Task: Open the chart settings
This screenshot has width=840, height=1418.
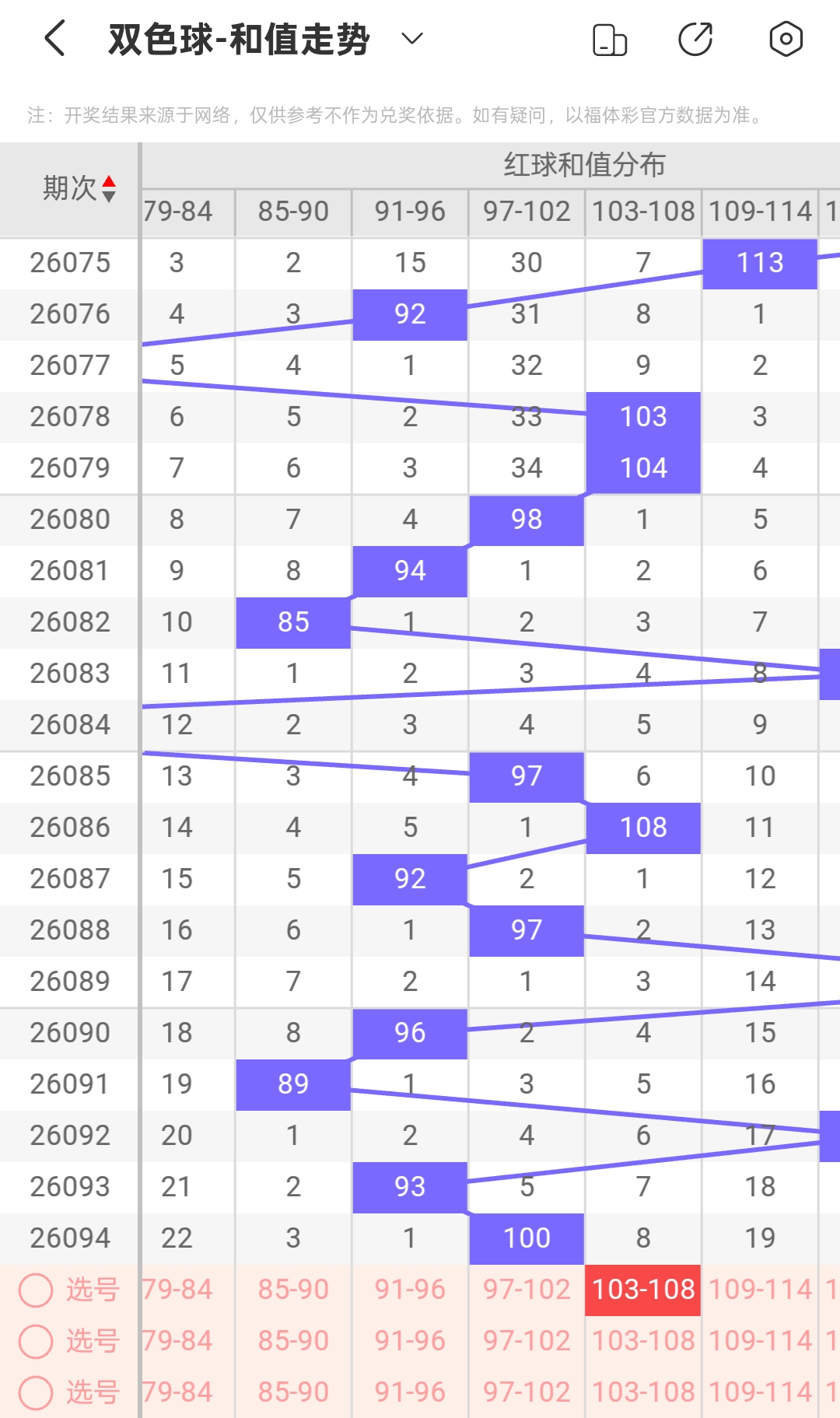Action: [x=786, y=39]
